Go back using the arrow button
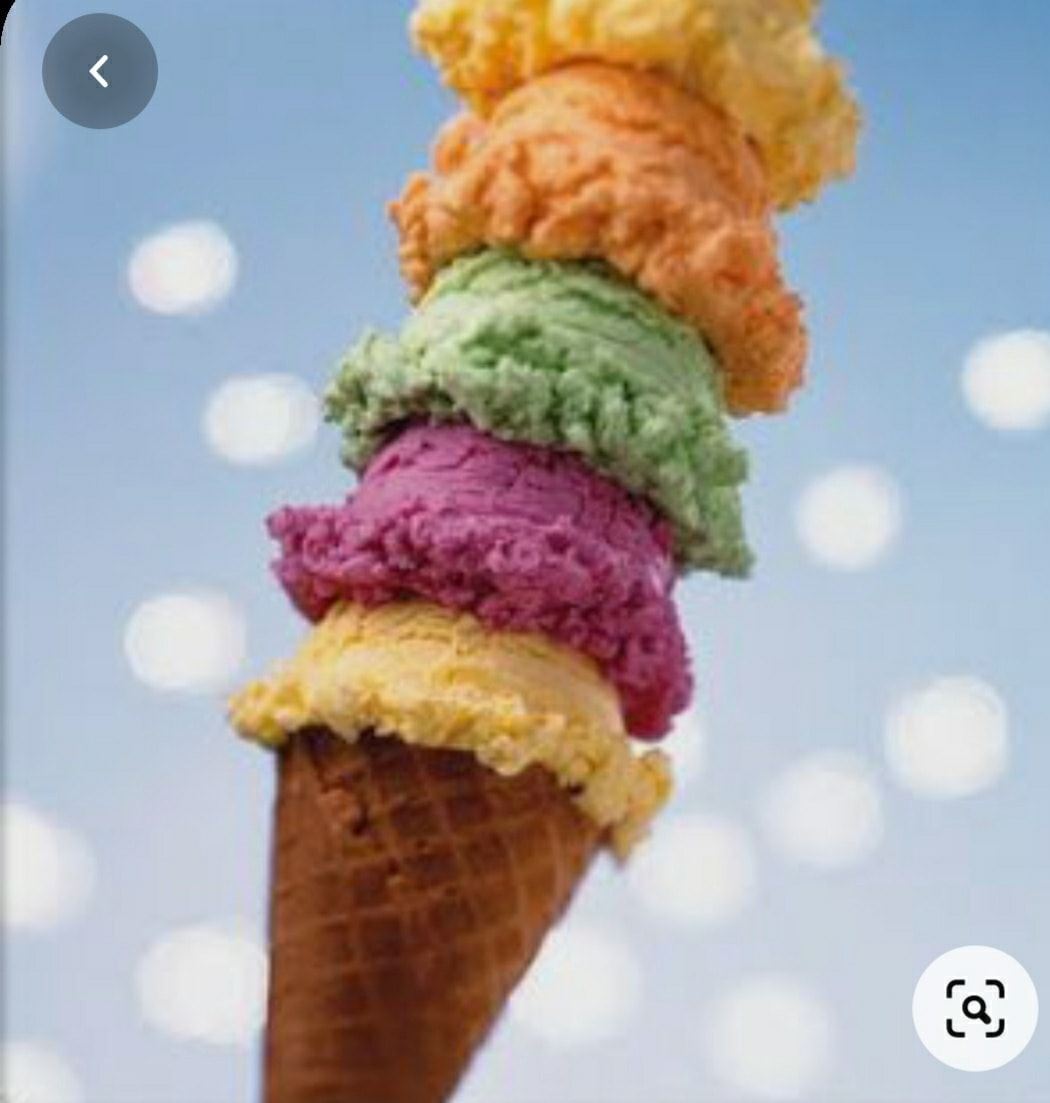Image resolution: width=1050 pixels, height=1103 pixels. (x=99, y=71)
